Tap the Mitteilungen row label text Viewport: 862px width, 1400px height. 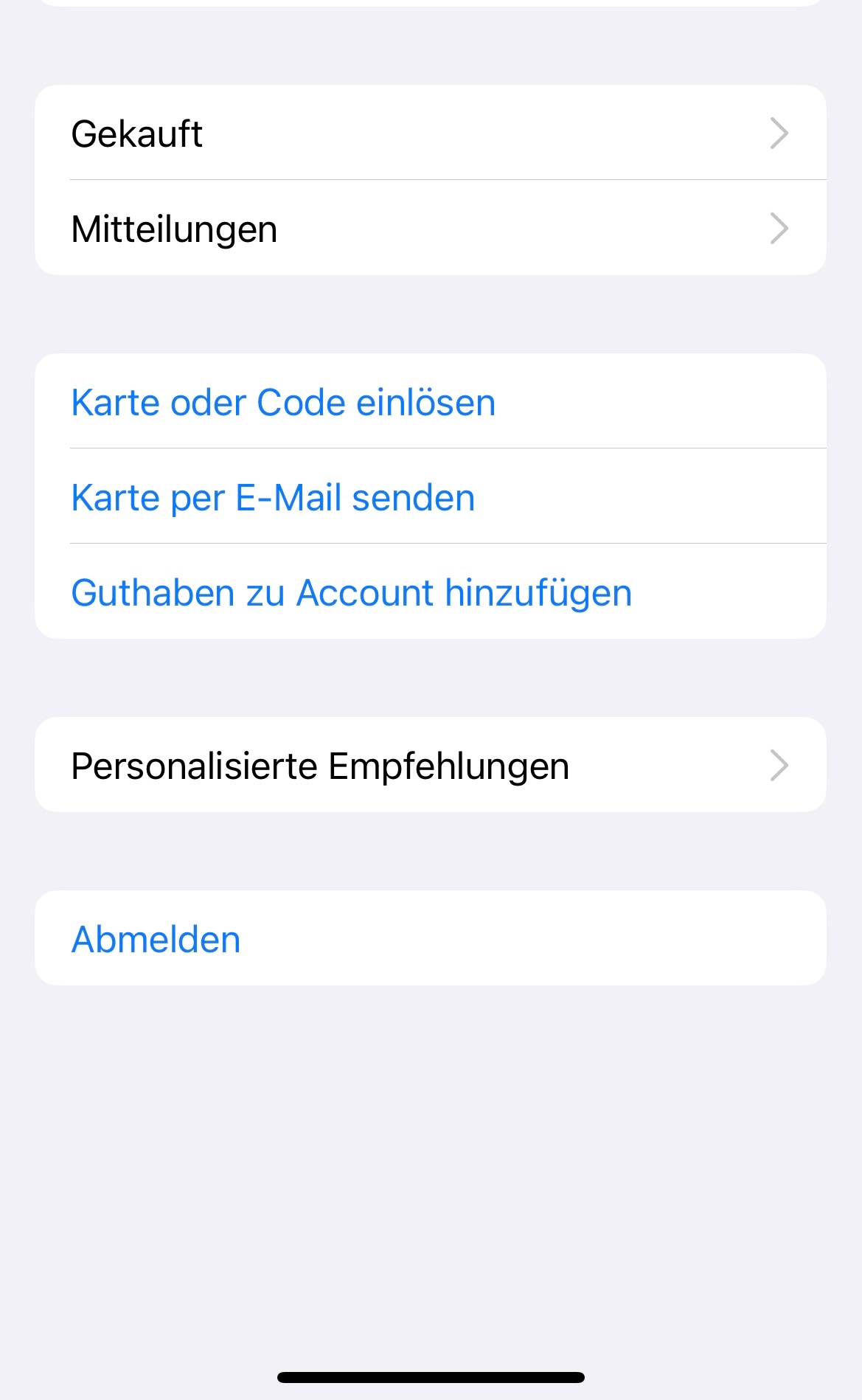[174, 227]
